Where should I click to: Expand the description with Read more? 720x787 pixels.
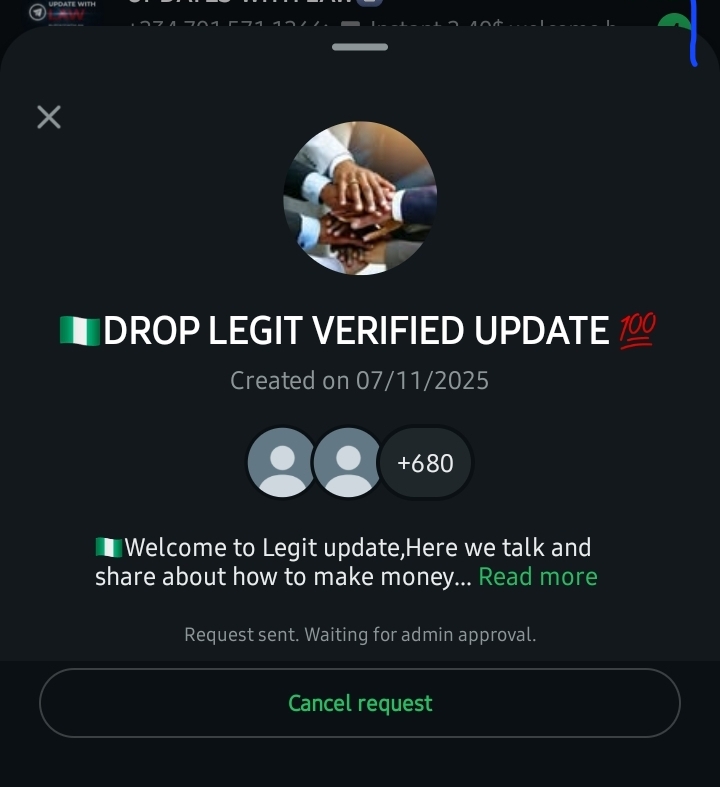coord(538,577)
